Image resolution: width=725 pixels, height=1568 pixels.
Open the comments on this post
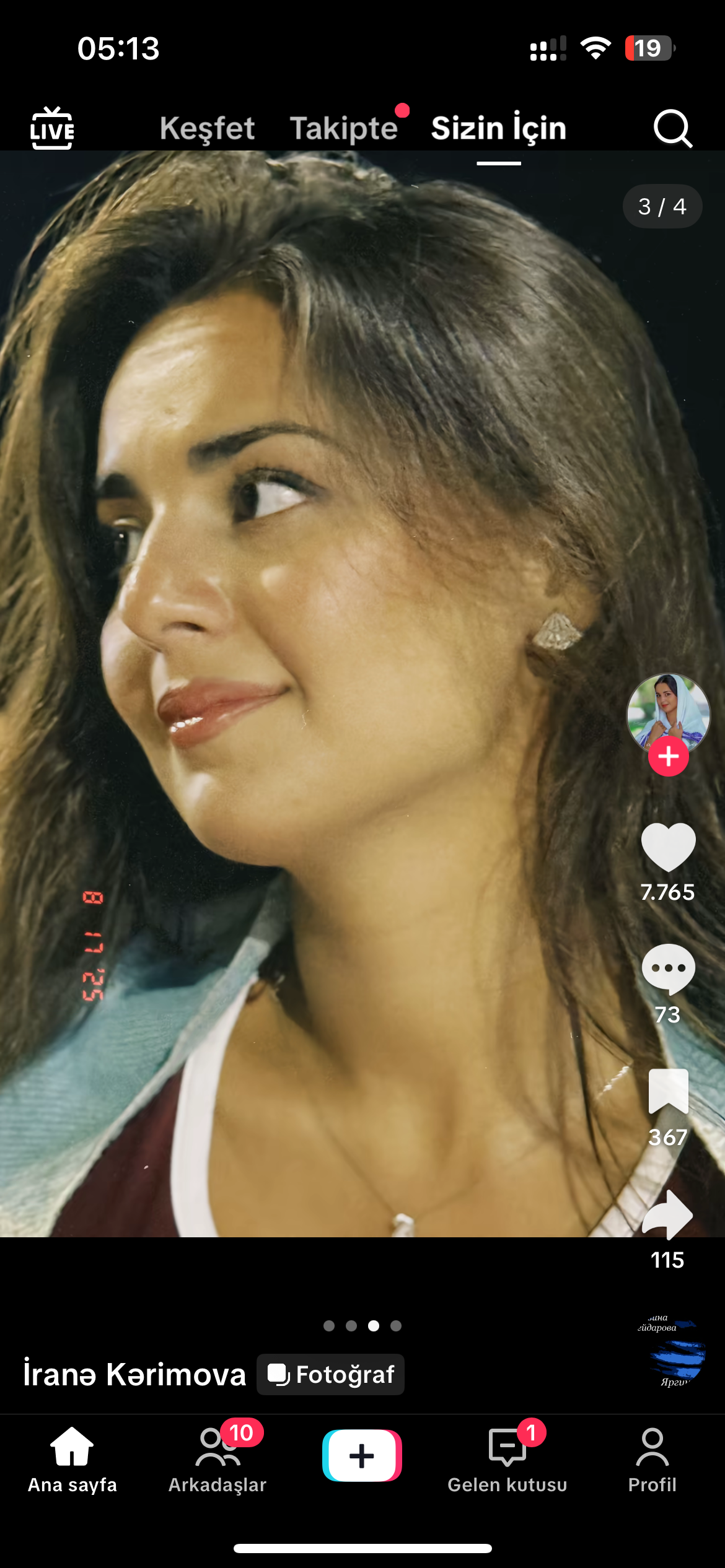click(668, 969)
